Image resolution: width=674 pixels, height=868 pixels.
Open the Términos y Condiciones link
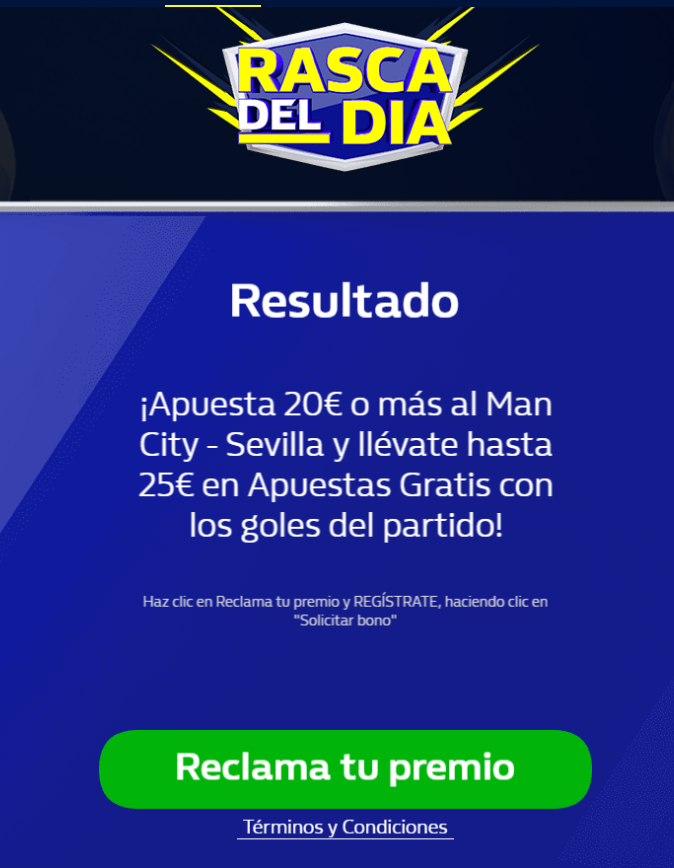(x=345, y=827)
